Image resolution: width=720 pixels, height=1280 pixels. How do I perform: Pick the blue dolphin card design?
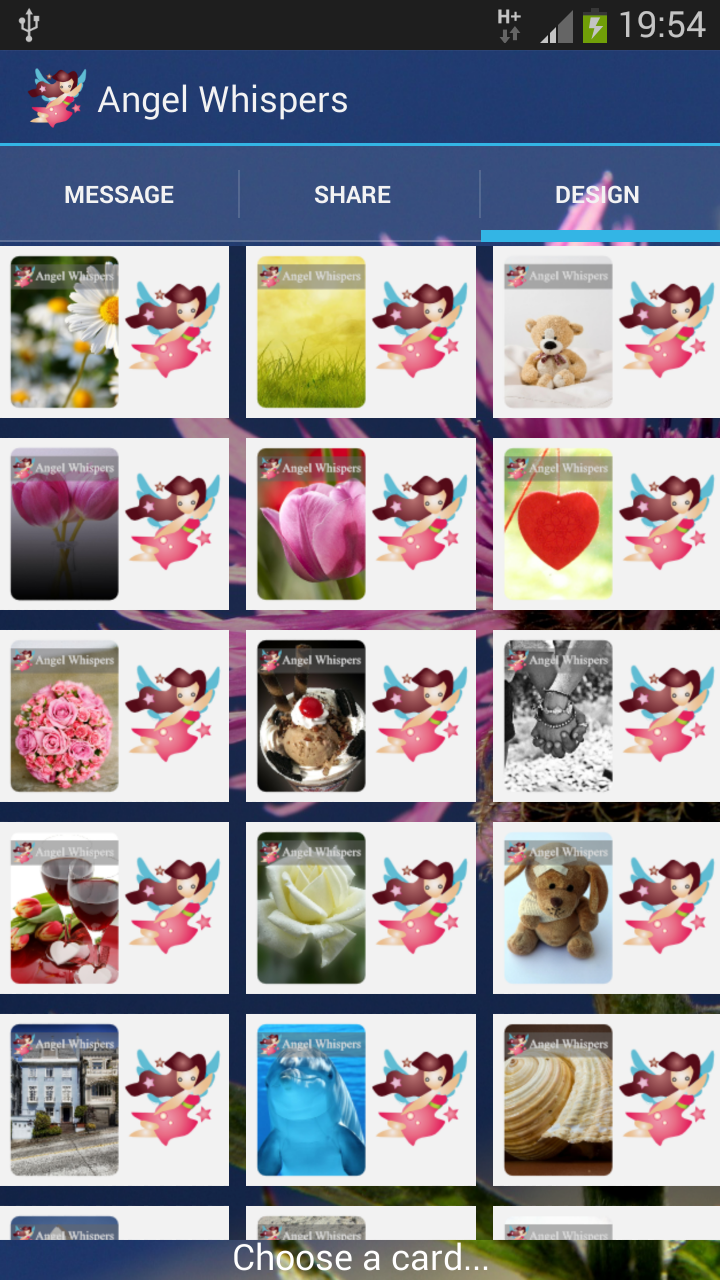(x=360, y=1100)
